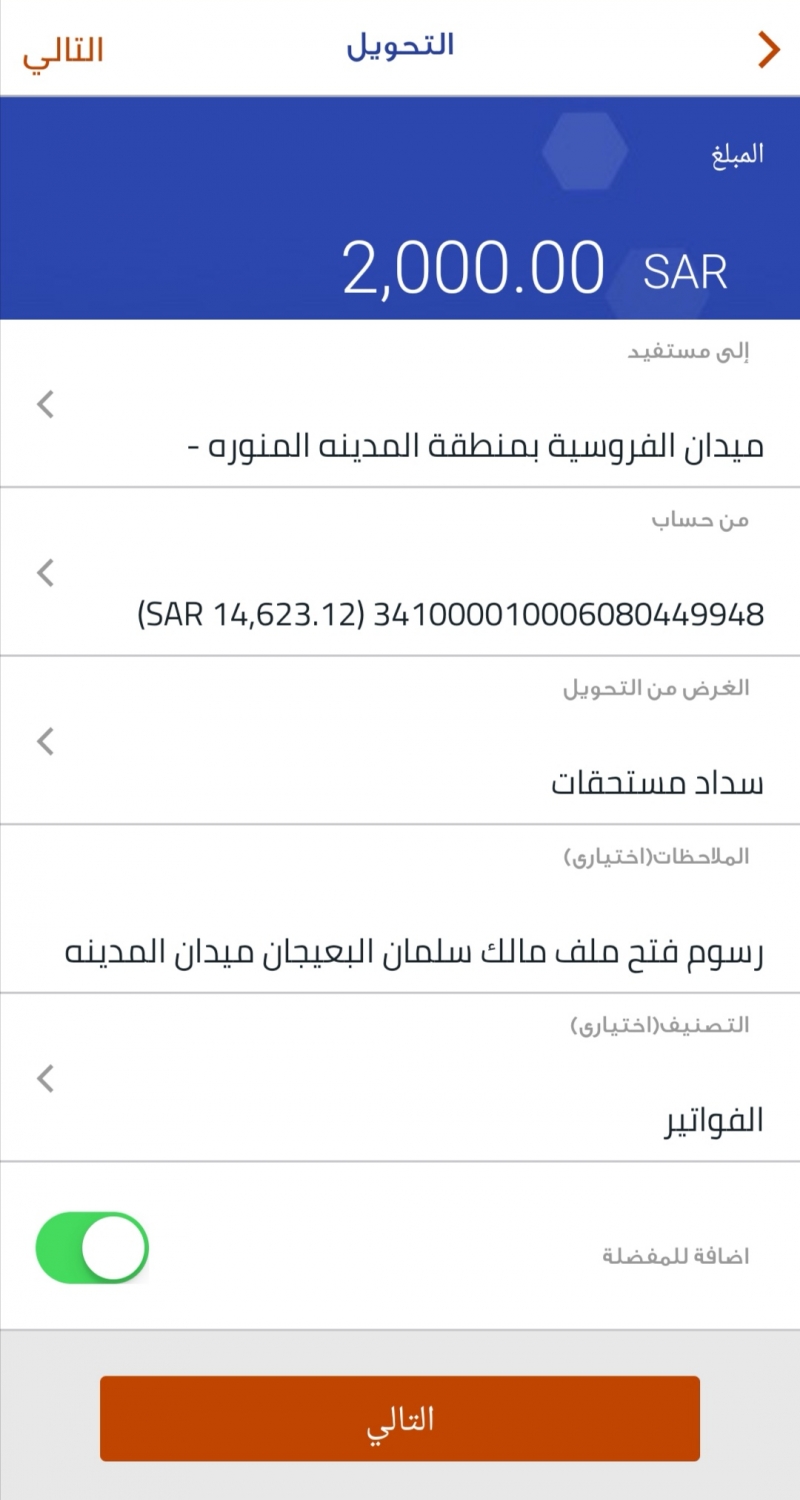Tap التالي link in the top header
This screenshot has height=1500, width=800.
63,50
